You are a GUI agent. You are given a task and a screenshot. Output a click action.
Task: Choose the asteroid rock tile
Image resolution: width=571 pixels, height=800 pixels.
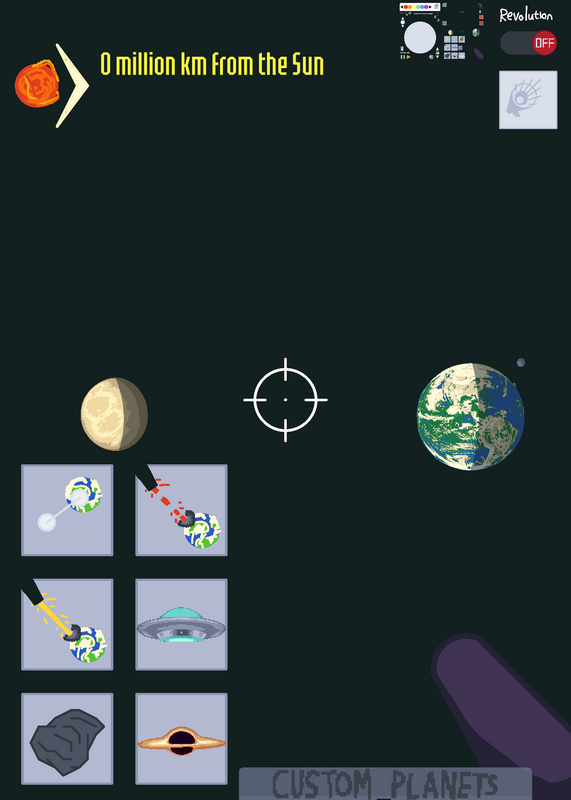click(67, 738)
